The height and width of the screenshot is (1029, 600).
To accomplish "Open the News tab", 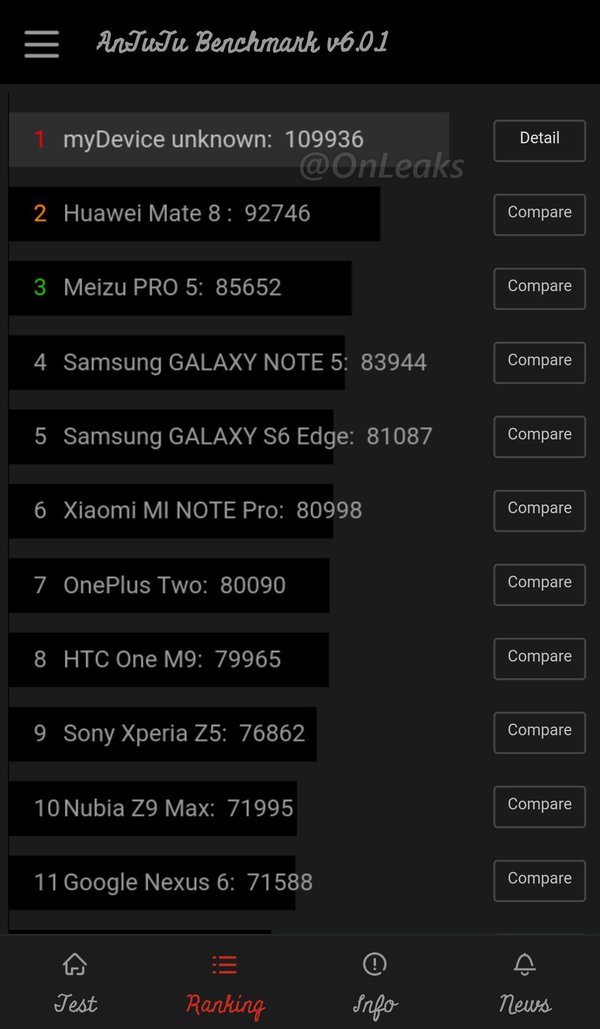I will point(524,983).
